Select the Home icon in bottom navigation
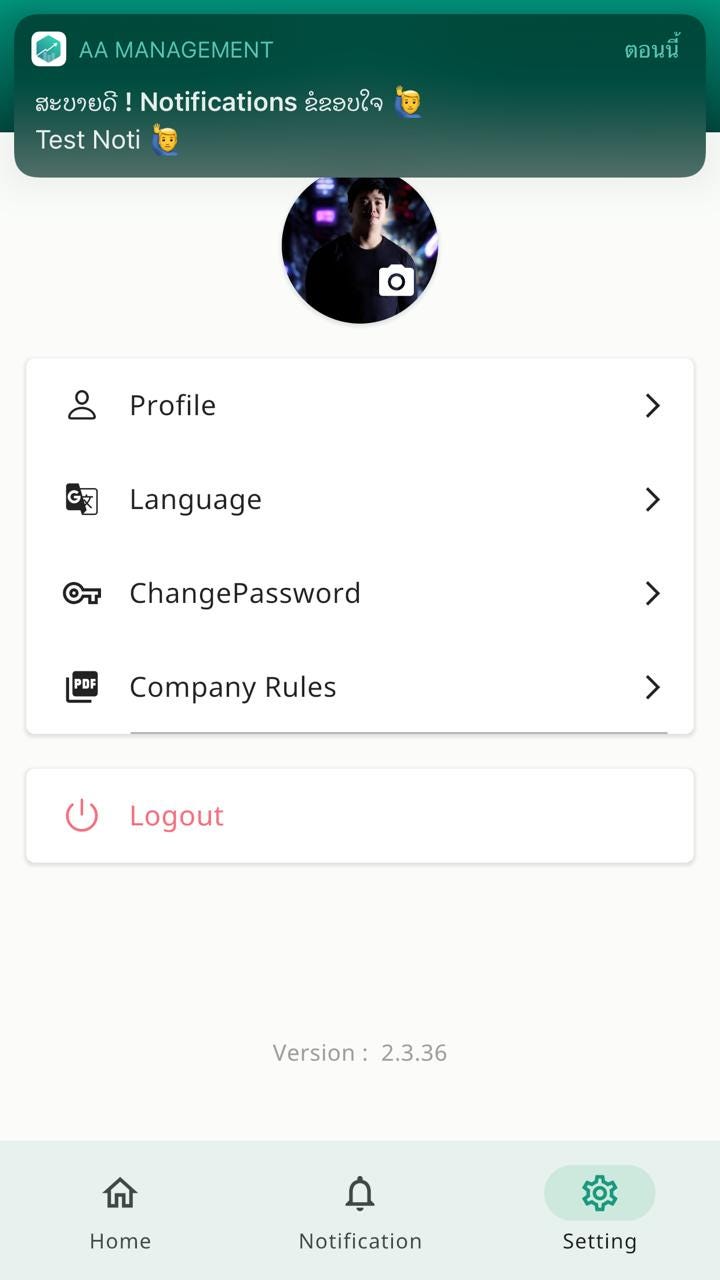 (x=120, y=1193)
